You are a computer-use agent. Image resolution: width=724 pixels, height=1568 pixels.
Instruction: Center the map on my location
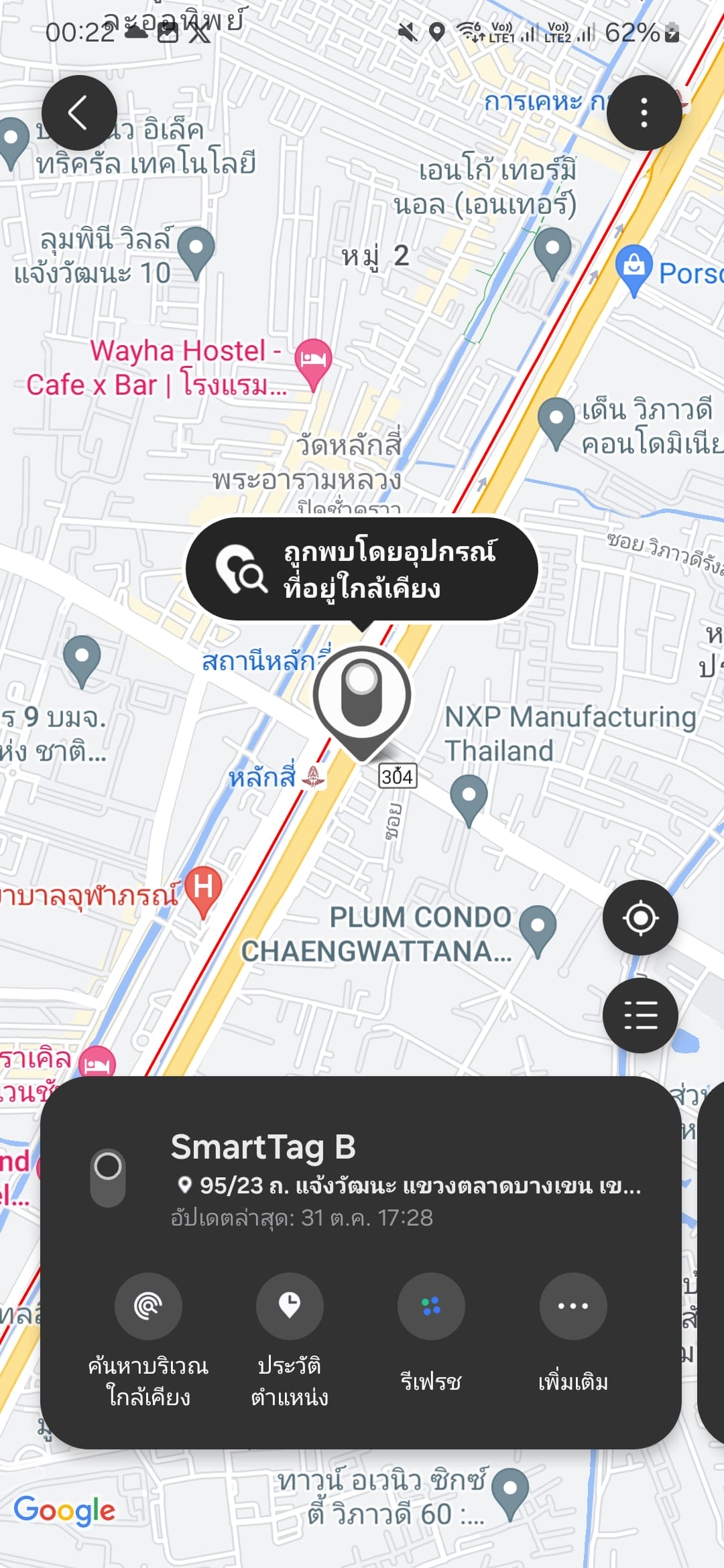pos(640,917)
